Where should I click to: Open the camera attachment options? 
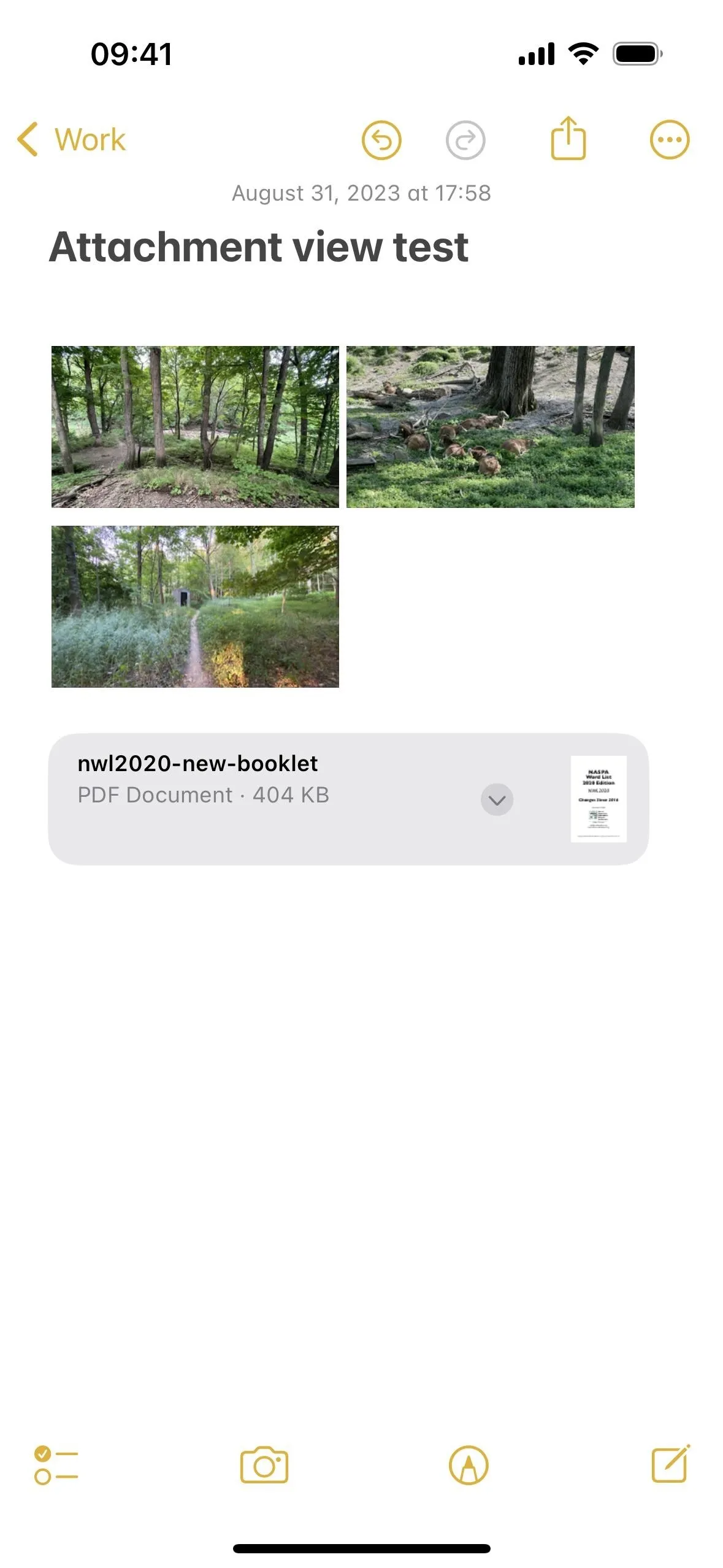(264, 1465)
